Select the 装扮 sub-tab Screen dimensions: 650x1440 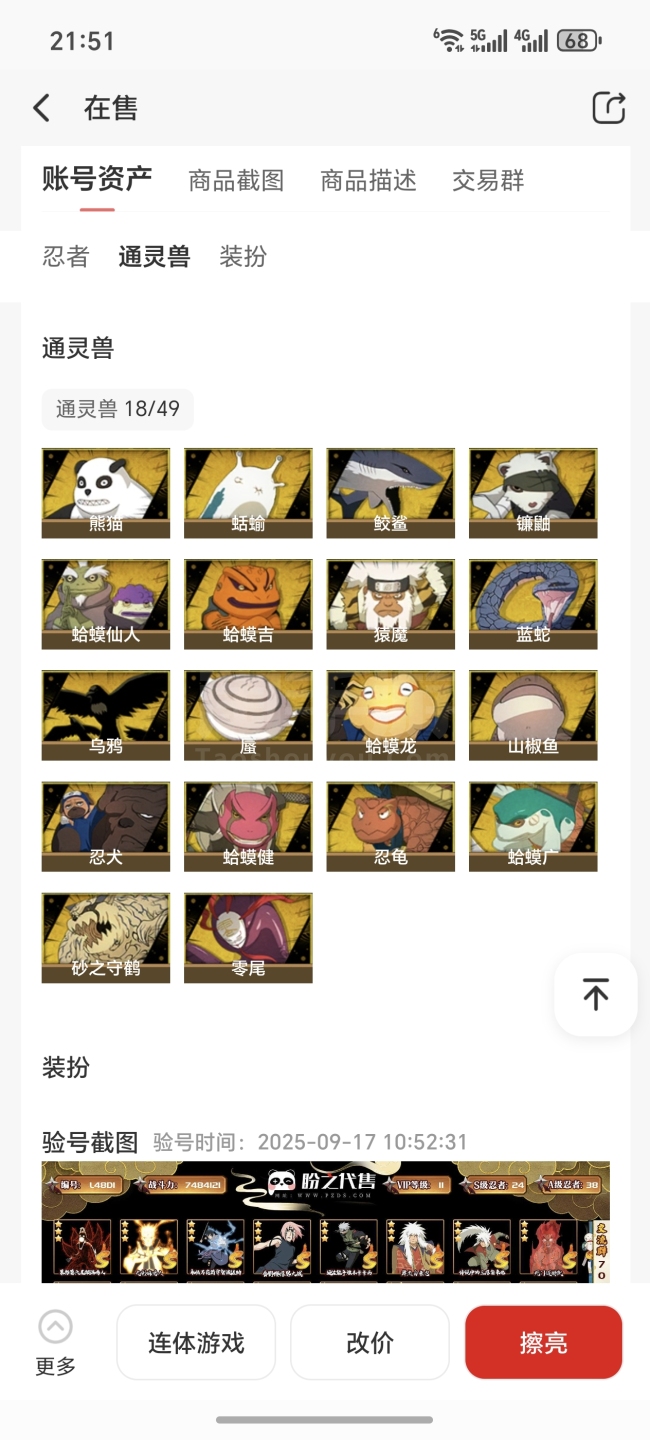243,257
